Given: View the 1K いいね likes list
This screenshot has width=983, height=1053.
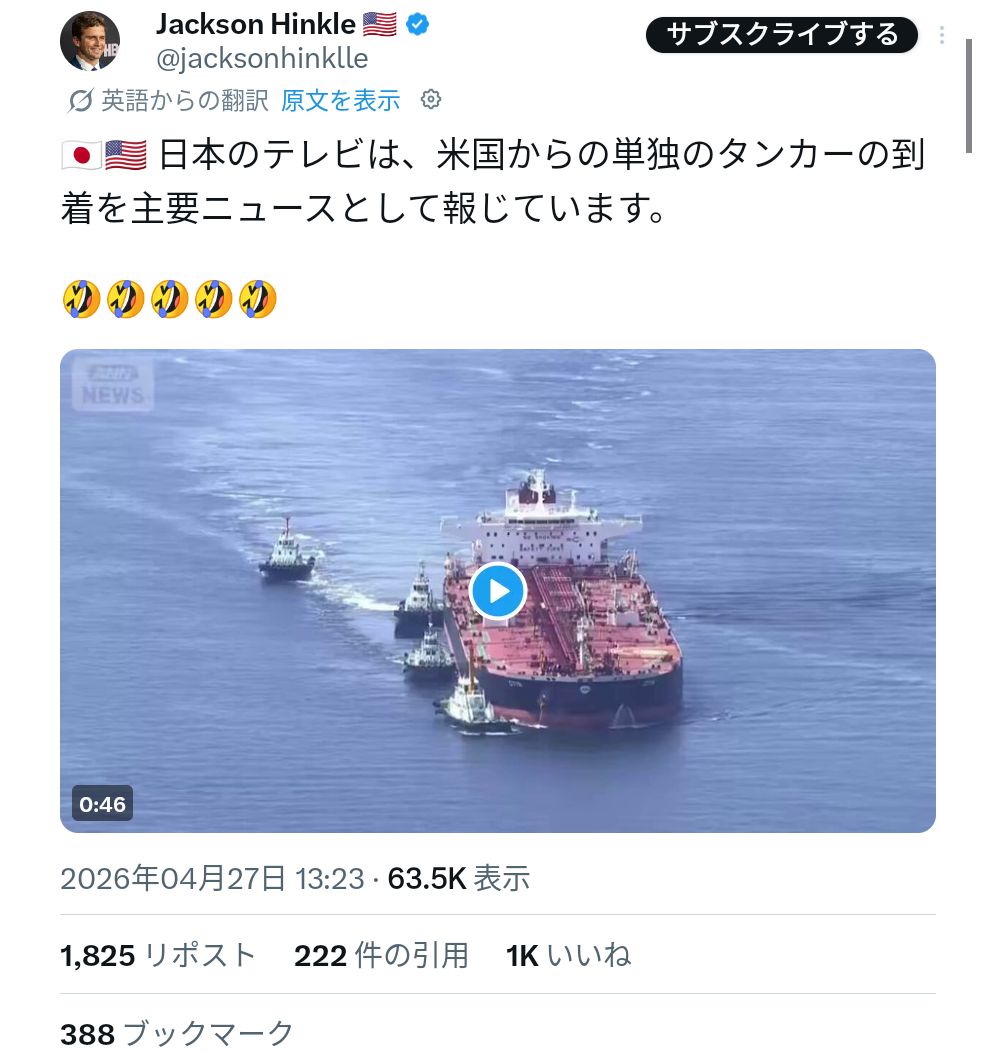Looking at the screenshot, I should click(x=569, y=955).
